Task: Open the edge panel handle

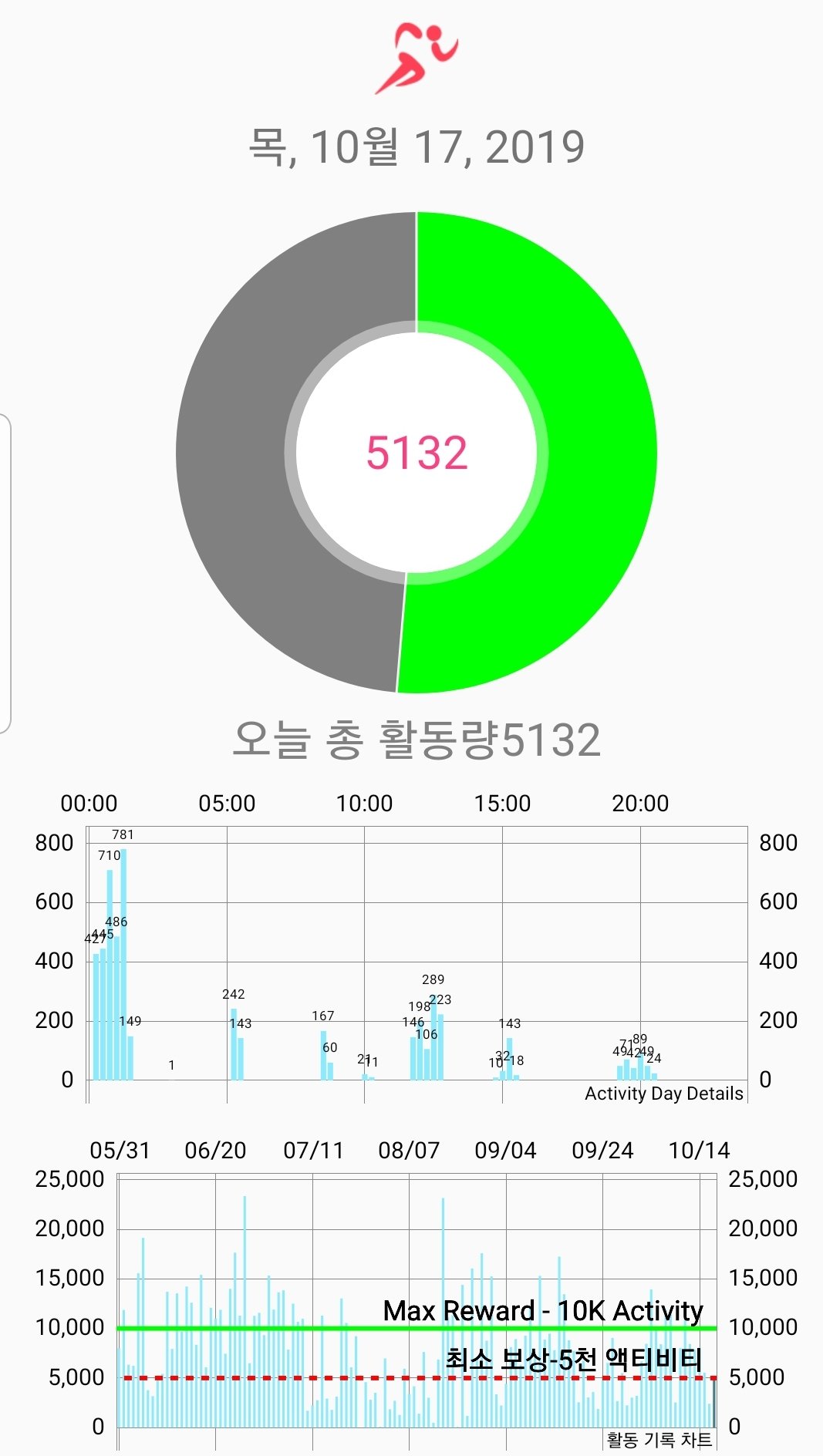Action: 5,574
